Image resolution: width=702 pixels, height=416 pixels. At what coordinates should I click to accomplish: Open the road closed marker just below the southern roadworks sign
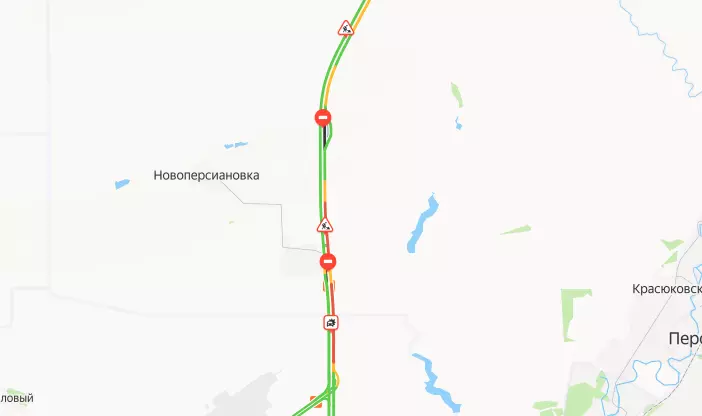point(327,262)
